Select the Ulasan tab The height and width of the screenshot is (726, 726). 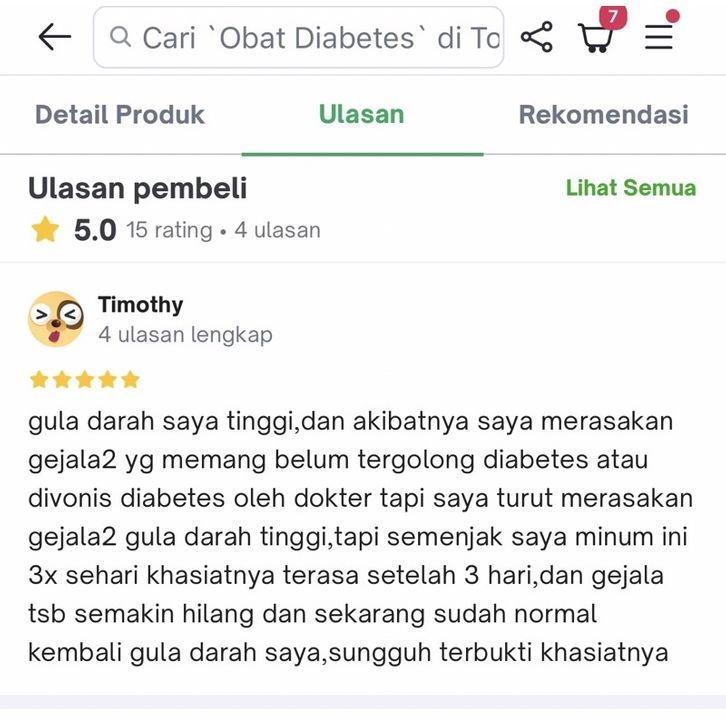[361, 114]
